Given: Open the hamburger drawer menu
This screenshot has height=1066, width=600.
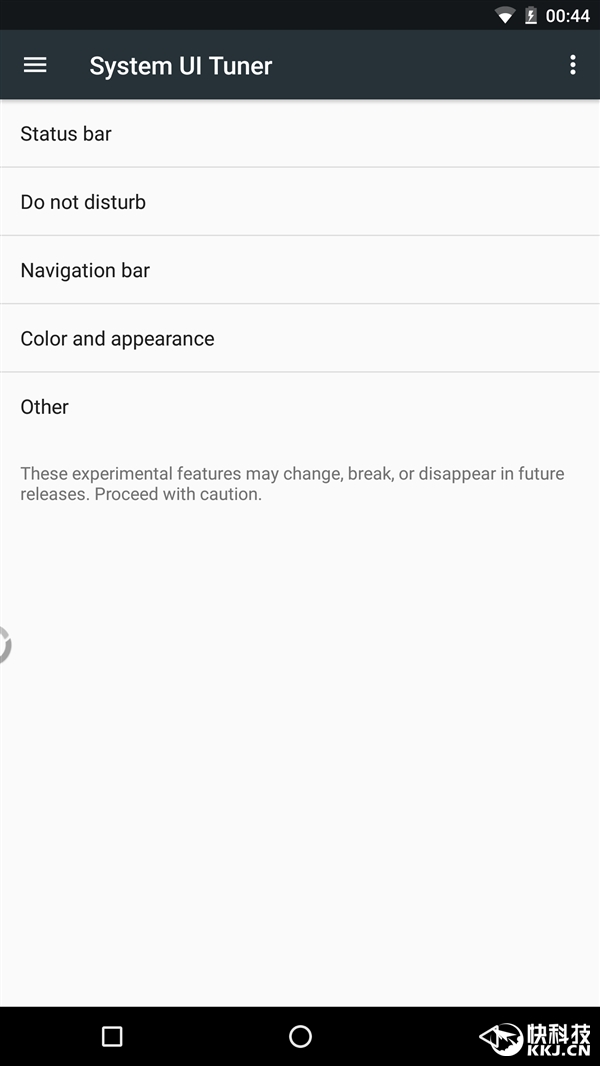Looking at the screenshot, I should (x=35, y=65).
